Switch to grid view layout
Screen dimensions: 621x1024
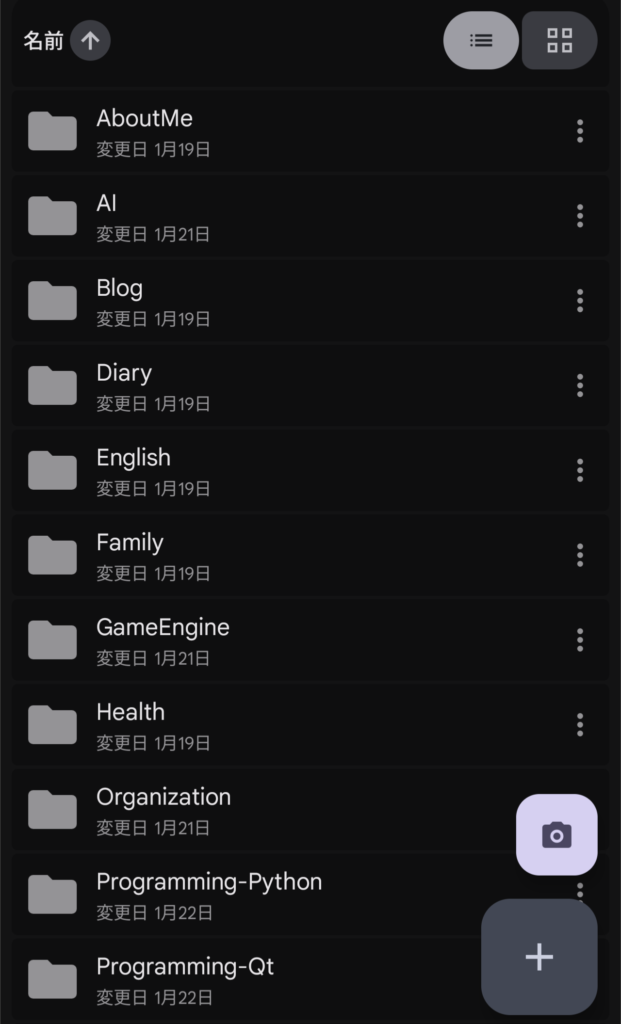[x=559, y=41]
